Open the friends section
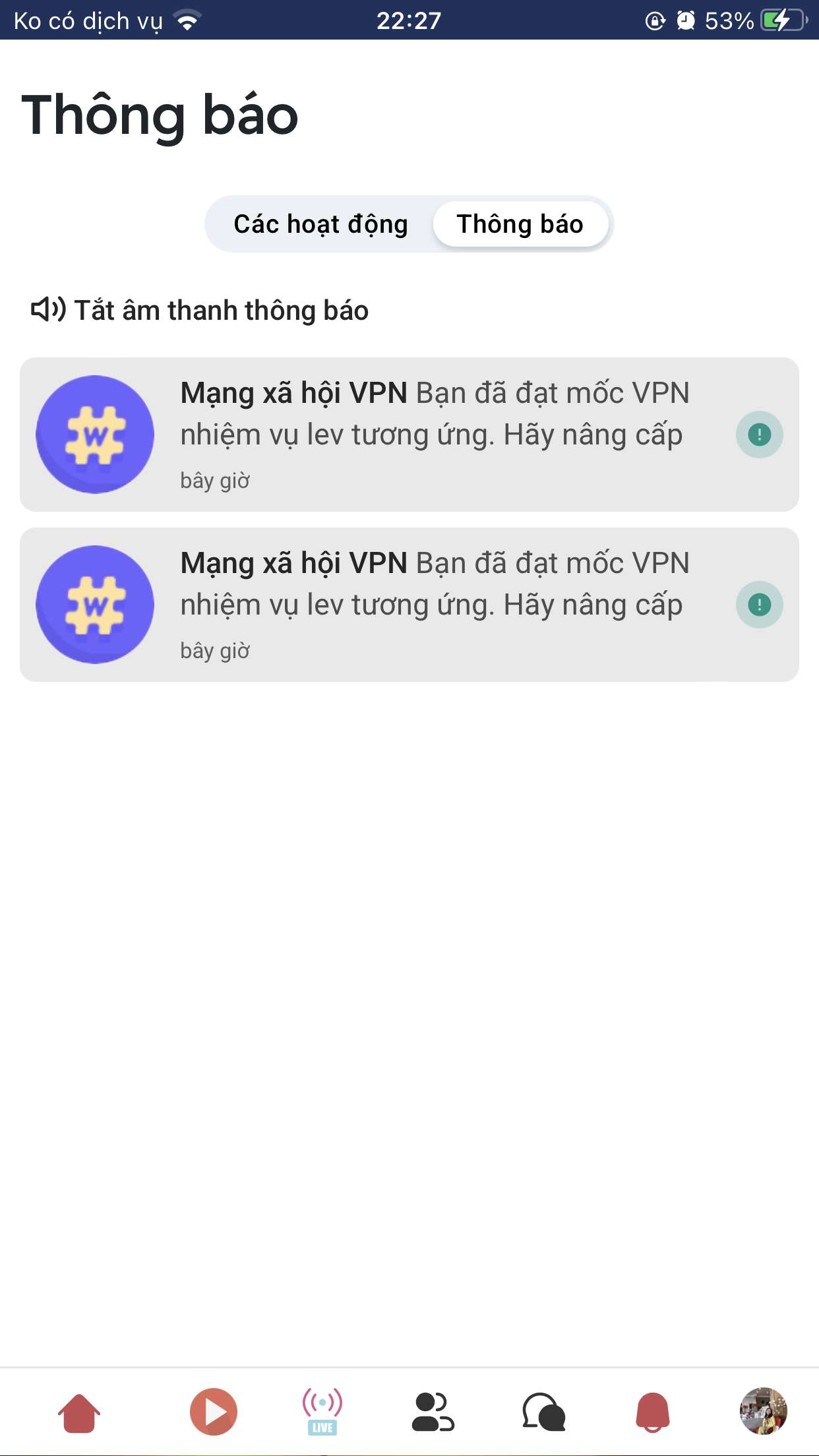The image size is (819, 1456). point(433,1412)
